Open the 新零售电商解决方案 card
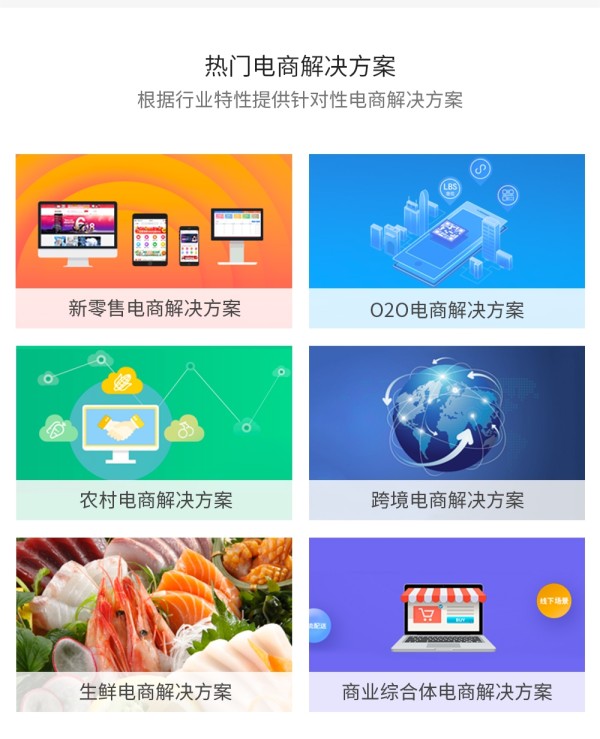 click(154, 241)
